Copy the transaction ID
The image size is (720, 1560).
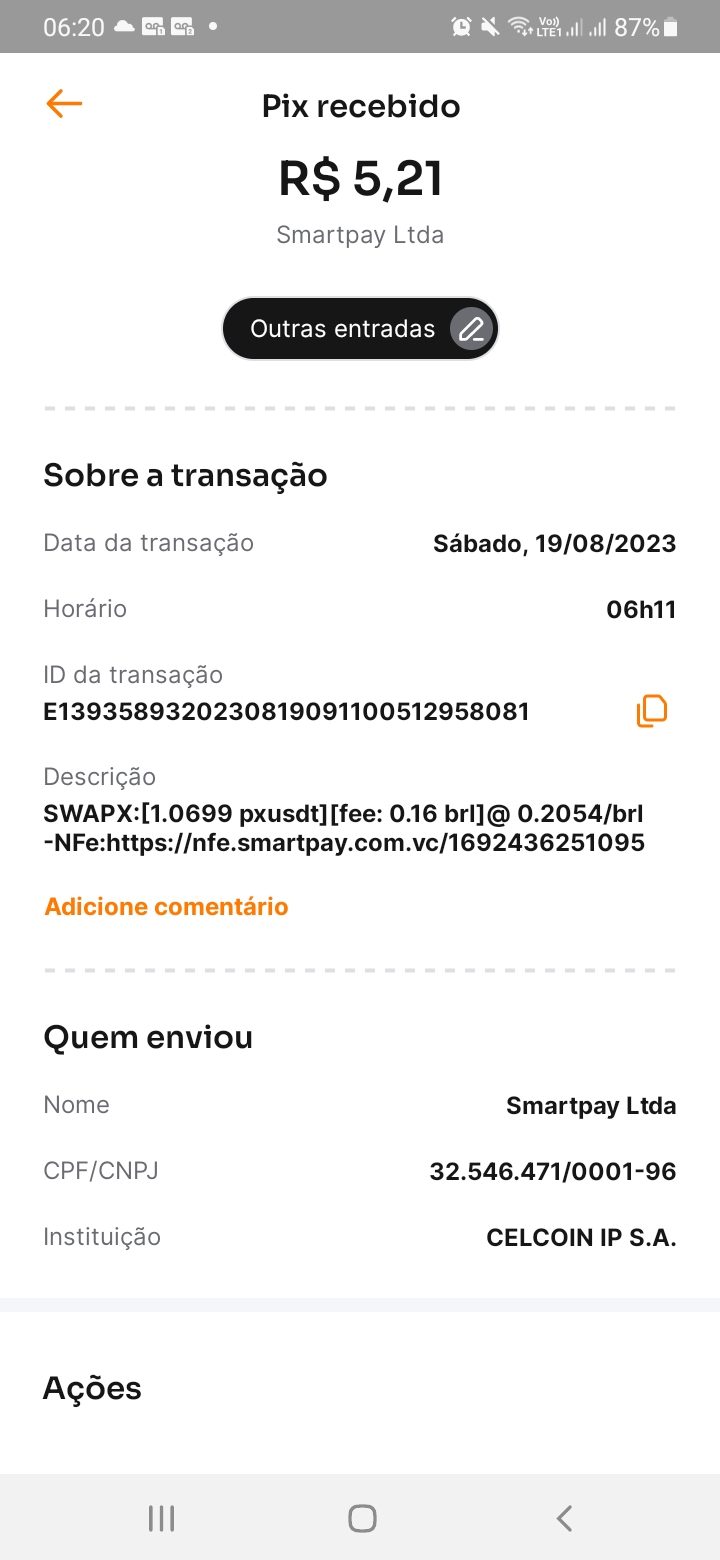tap(652, 711)
